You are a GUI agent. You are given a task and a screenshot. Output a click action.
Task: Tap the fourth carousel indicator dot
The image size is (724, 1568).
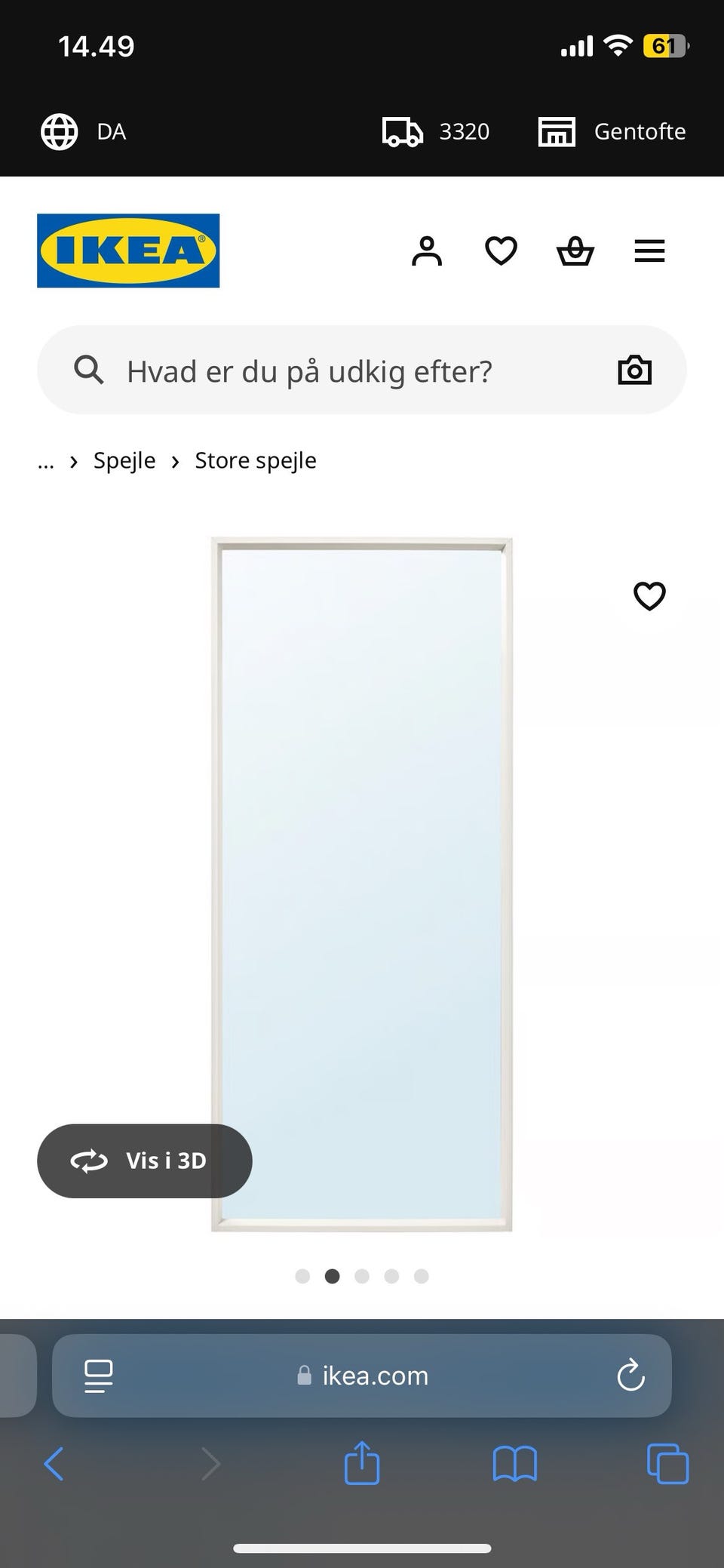pyautogui.click(x=392, y=1276)
